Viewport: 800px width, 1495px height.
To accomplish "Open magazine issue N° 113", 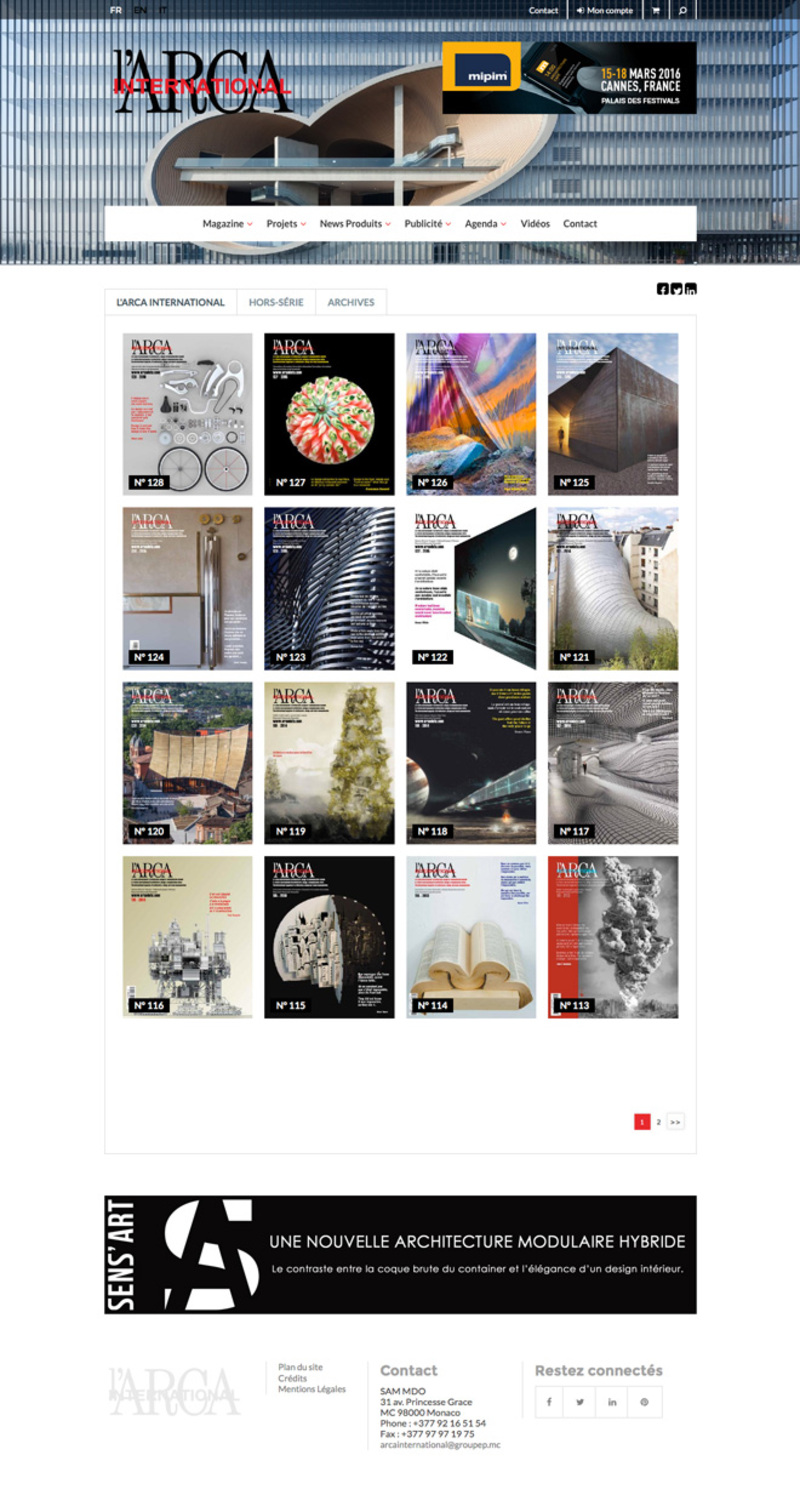I will tap(613, 937).
